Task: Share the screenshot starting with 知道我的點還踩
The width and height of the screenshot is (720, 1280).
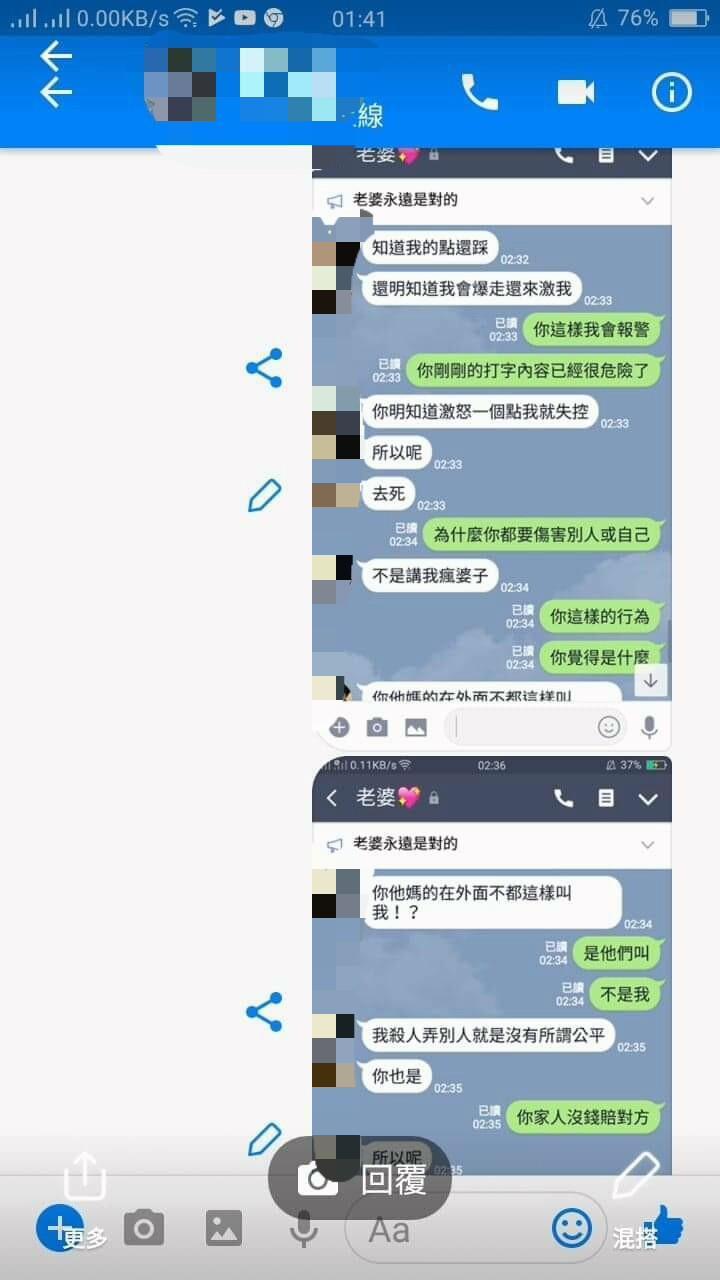Action: click(x=264, y=368)
